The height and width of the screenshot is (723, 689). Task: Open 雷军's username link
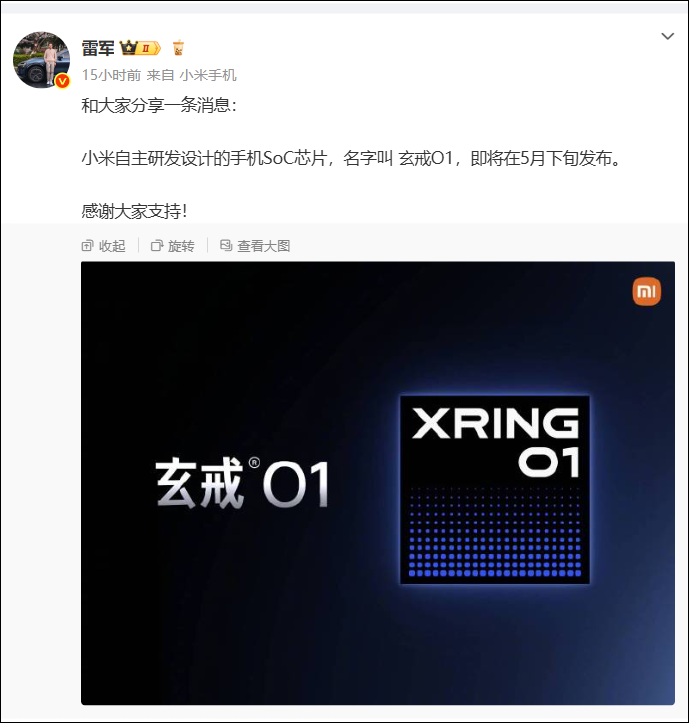coord(97,48)
